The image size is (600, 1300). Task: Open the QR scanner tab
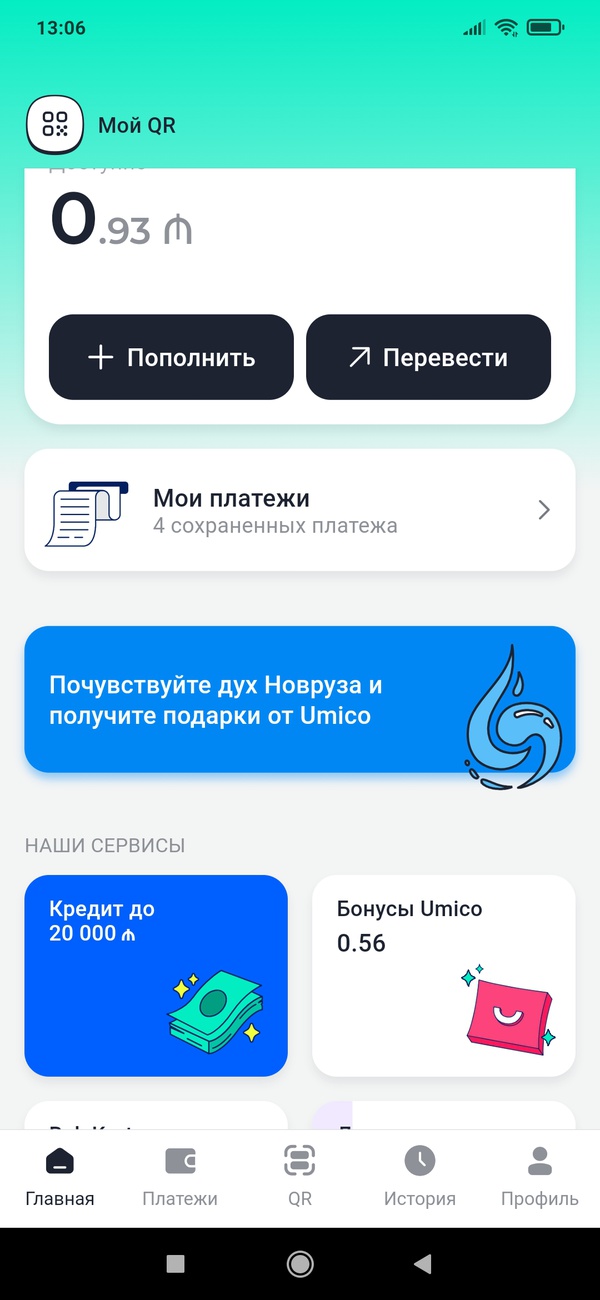300,1176
